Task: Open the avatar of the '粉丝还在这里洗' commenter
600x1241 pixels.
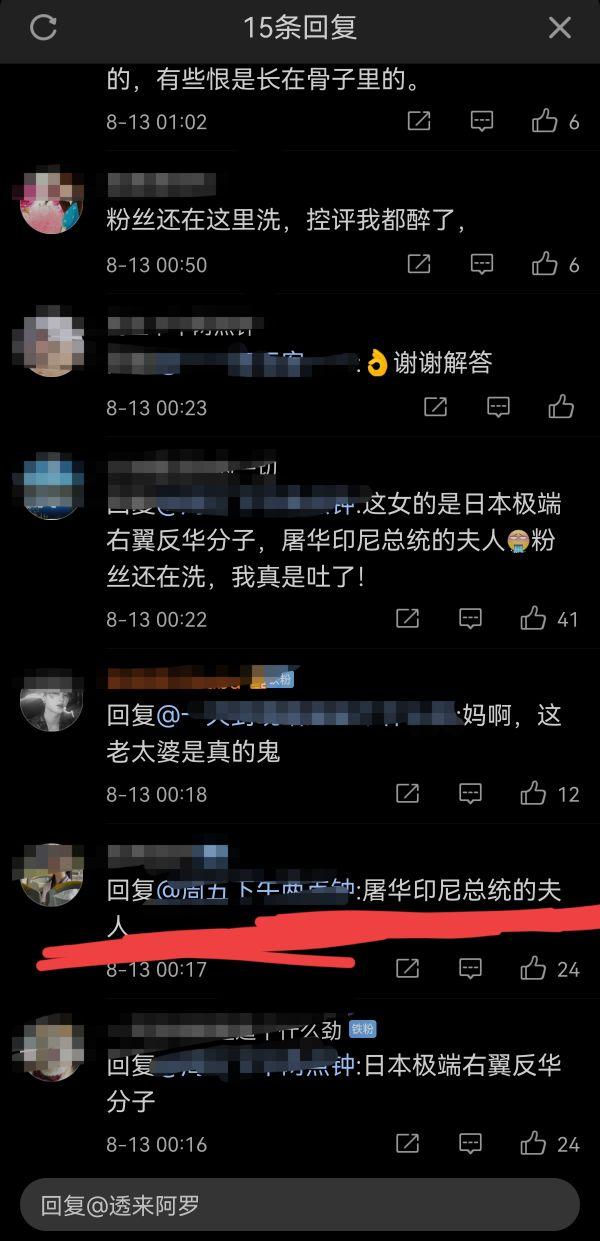Action: [x=51, y=201]
